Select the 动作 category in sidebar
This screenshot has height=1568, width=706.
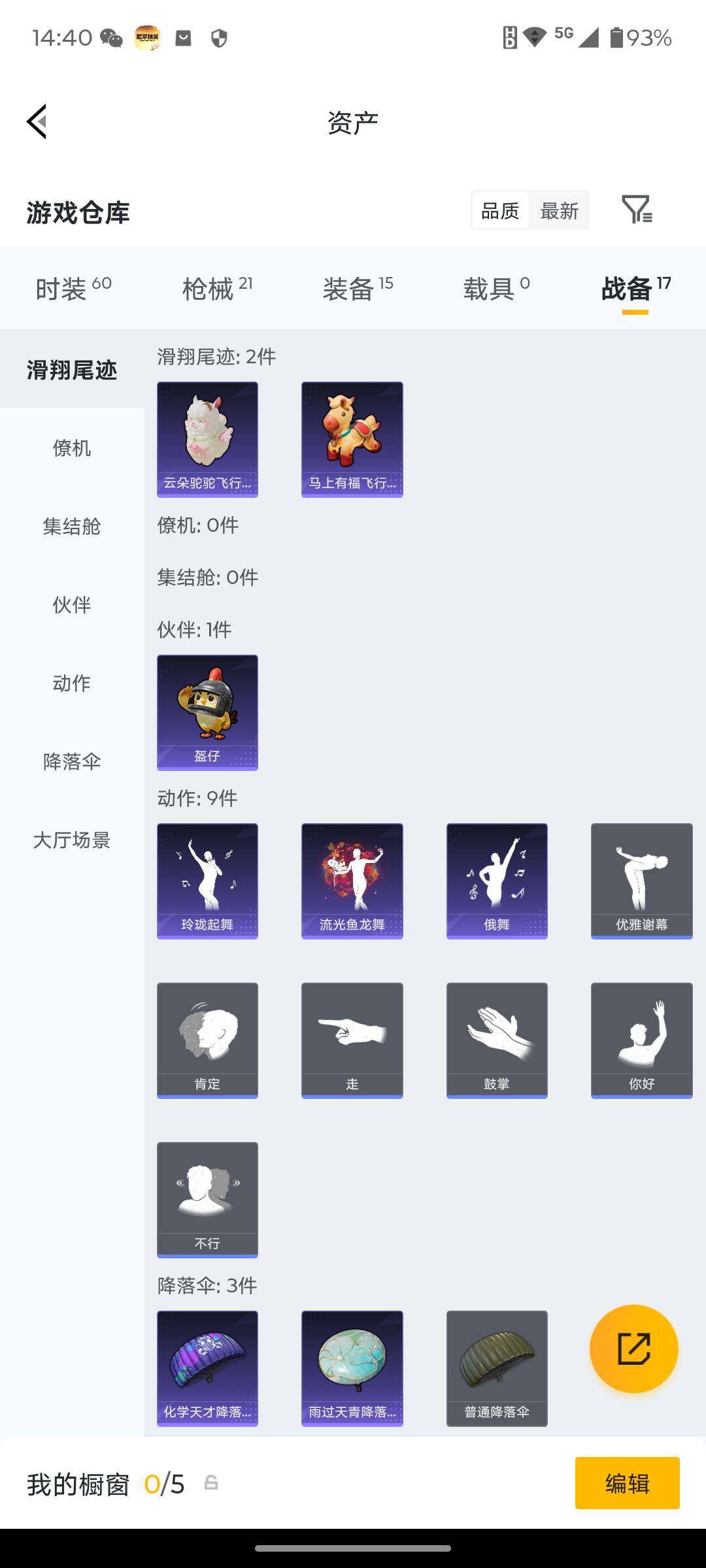[x=72, y=683]
